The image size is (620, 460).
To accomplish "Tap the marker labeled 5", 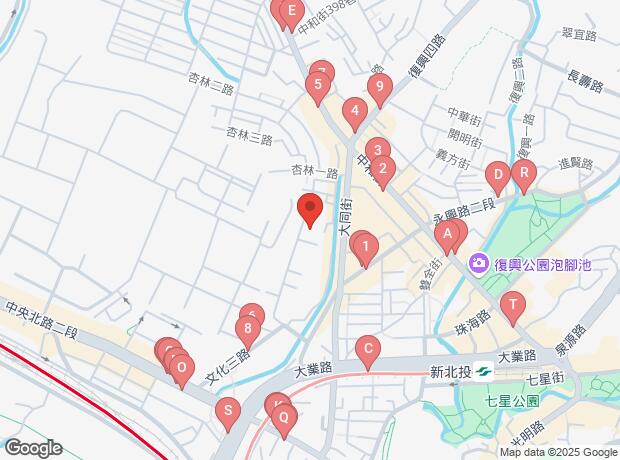I will pos(317,85).
